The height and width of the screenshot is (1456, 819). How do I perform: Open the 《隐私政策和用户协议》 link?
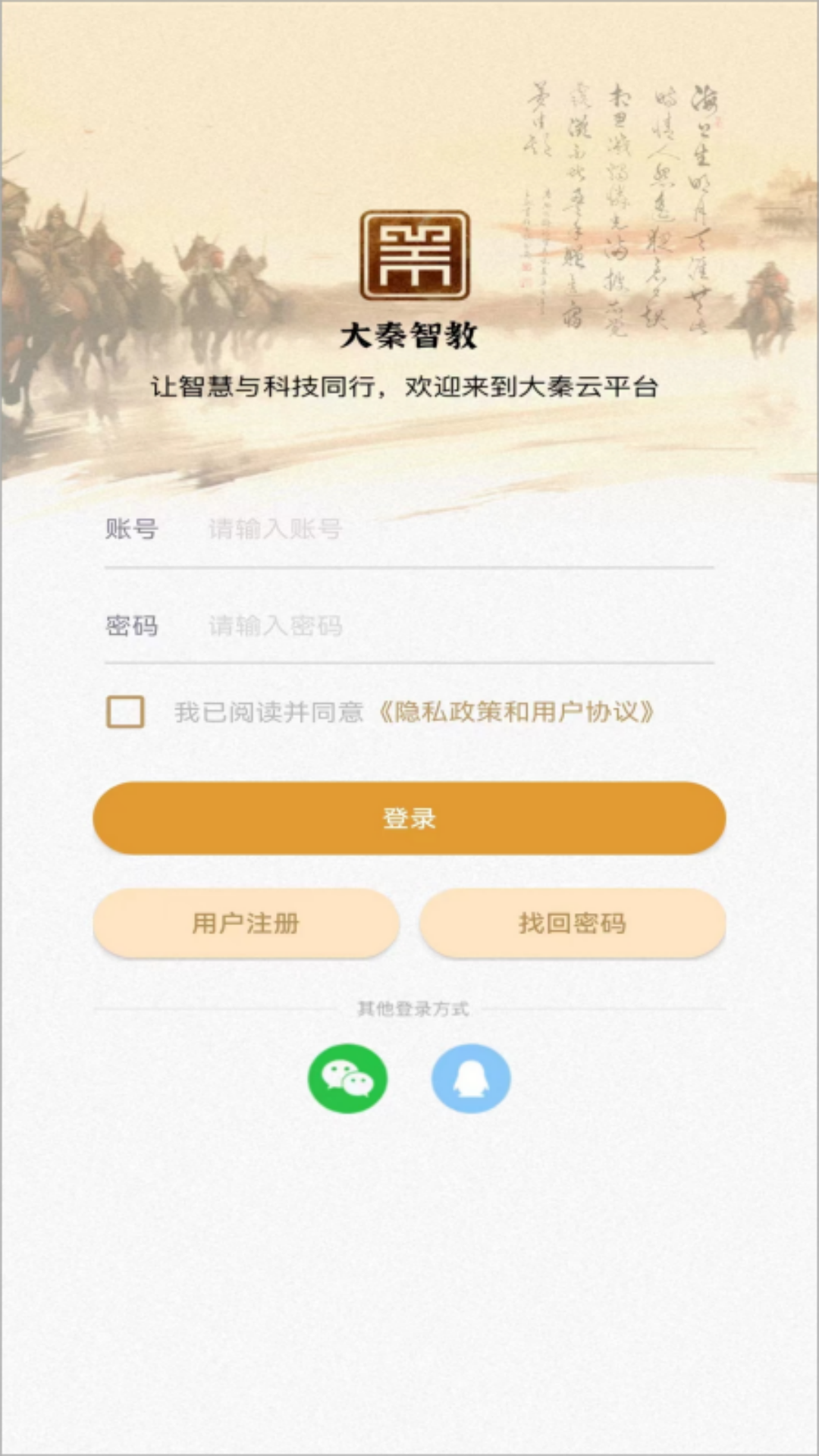[517, 711]
